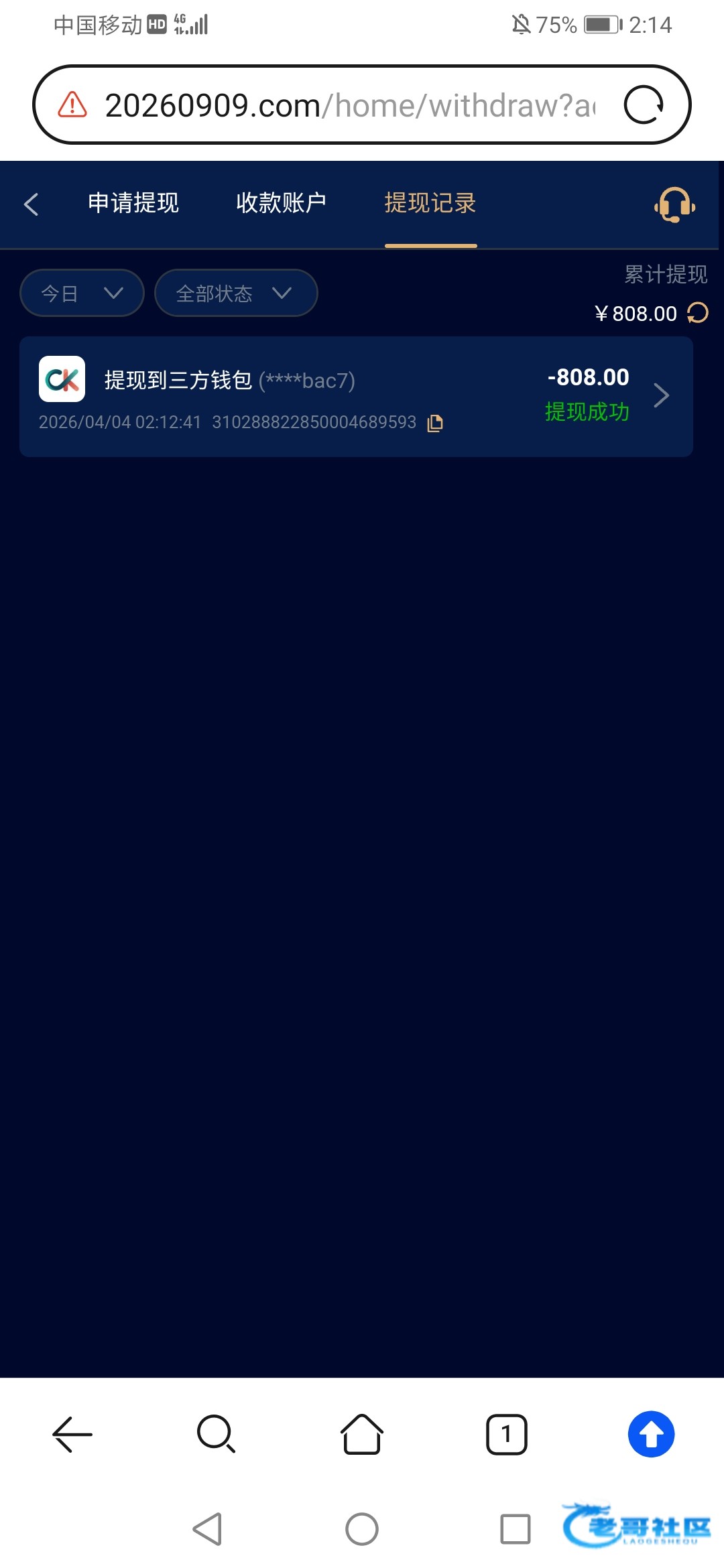This screenshot has width=724, height=1568.
Task: Select the 提现记录 tab
Action: (430, 203)
